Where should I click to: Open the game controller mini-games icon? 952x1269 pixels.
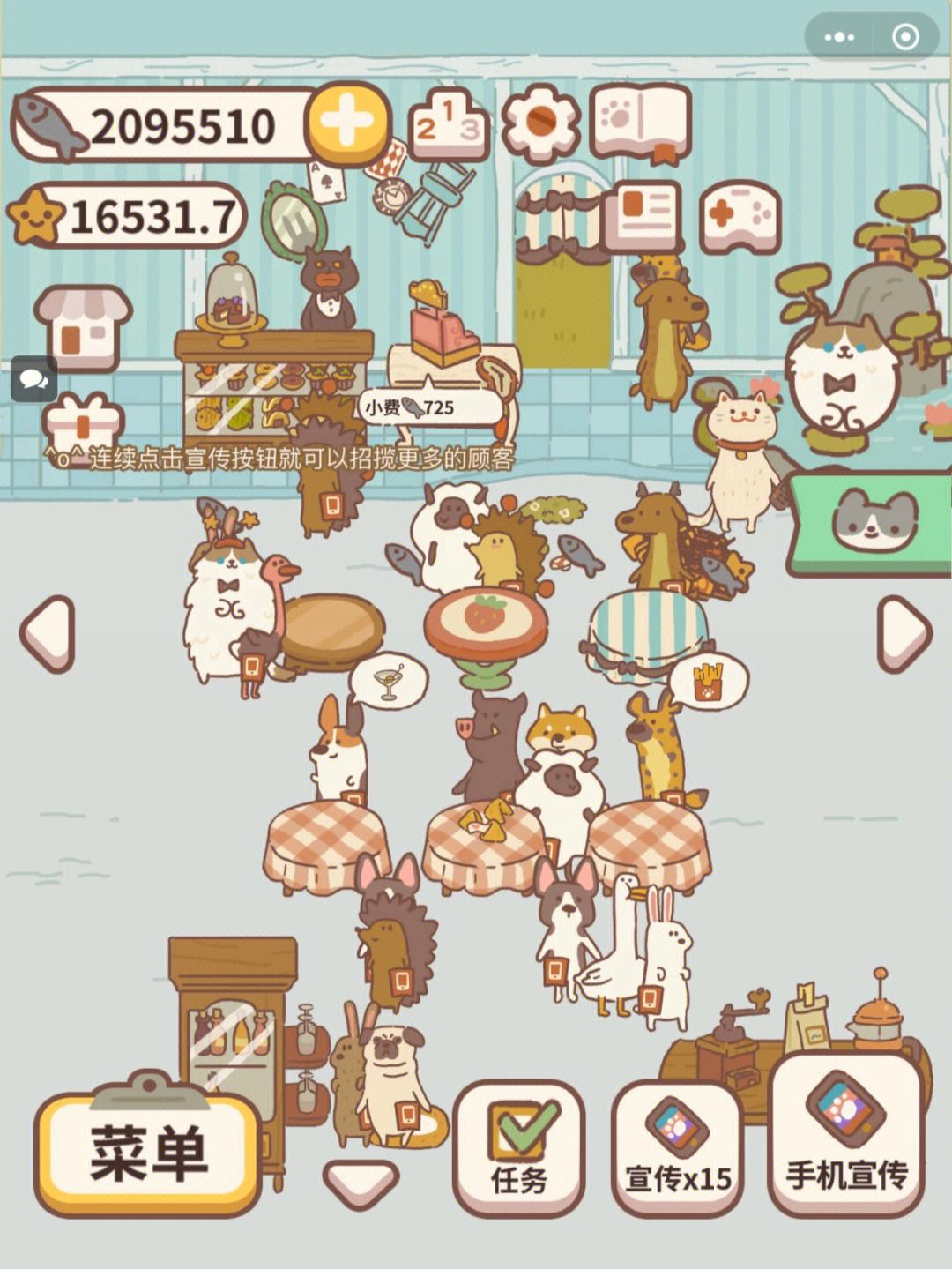coord(740,216)
